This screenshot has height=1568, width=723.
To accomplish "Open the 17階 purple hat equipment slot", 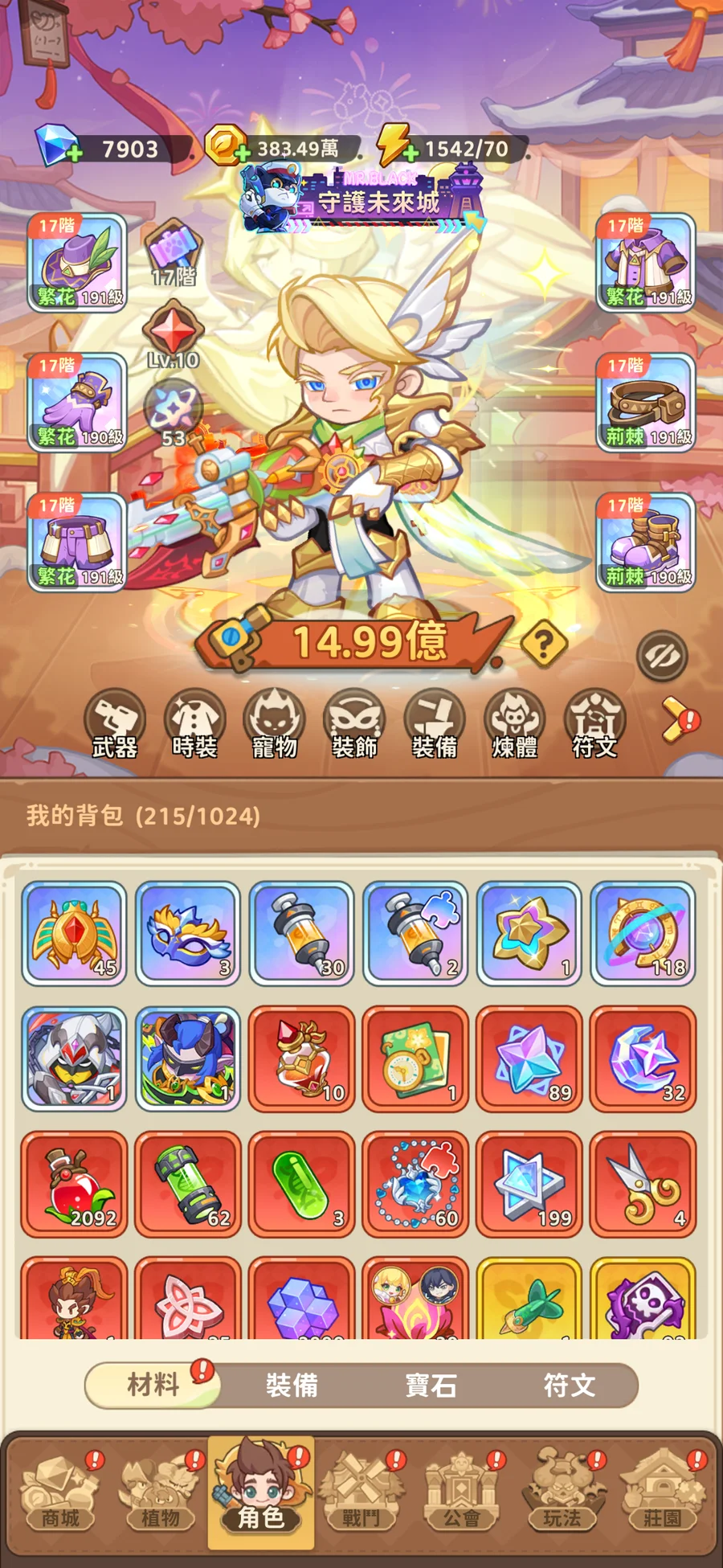I will point(77,263).
